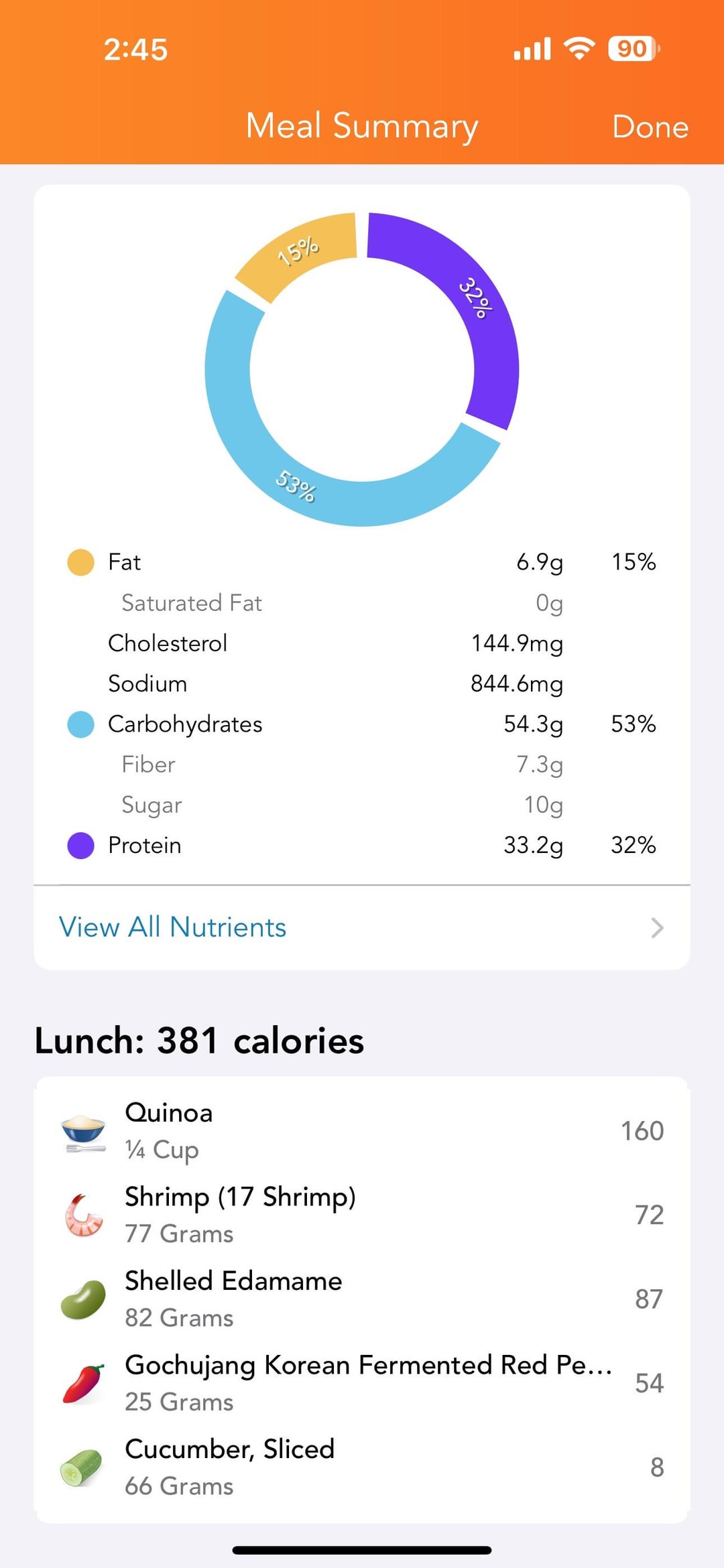Select the Shrimp (17 Shrimp) entry

(362, 1215)
